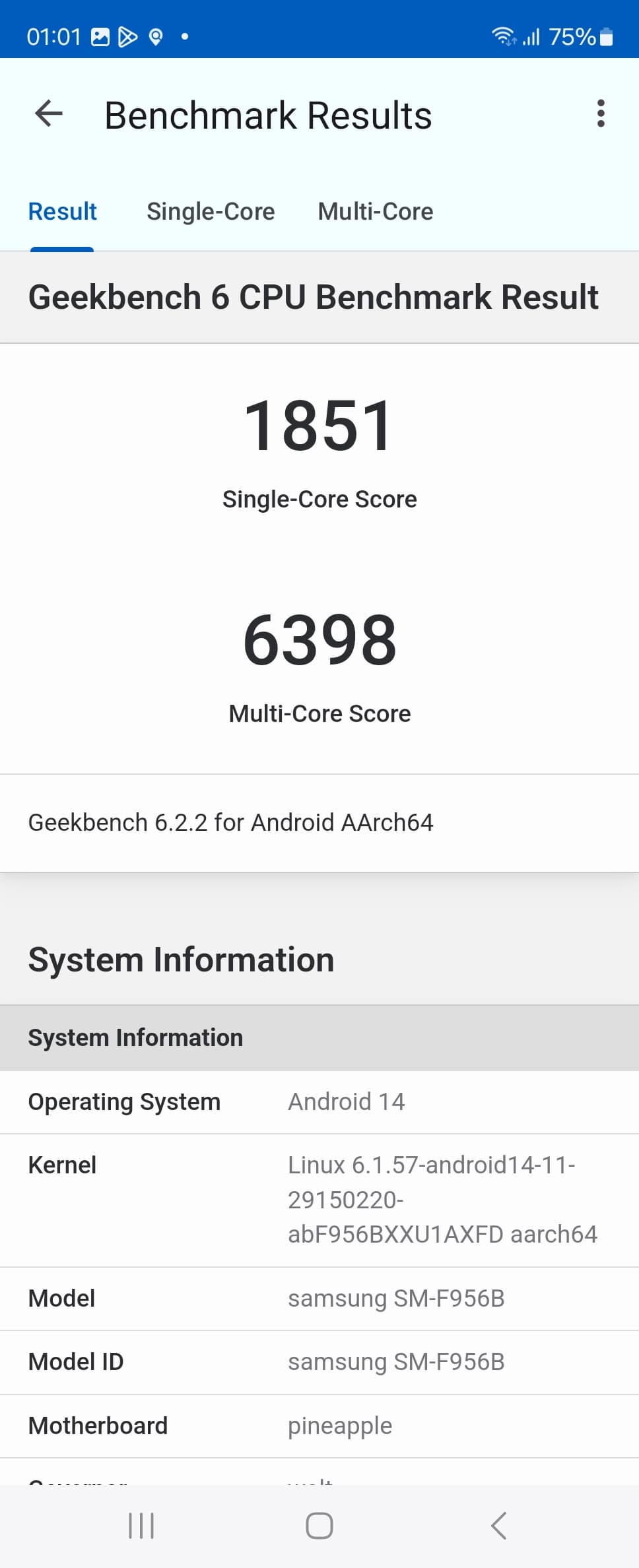
Task: Select the Result tab
Action: pyautogui.click(x=62, y=212)
